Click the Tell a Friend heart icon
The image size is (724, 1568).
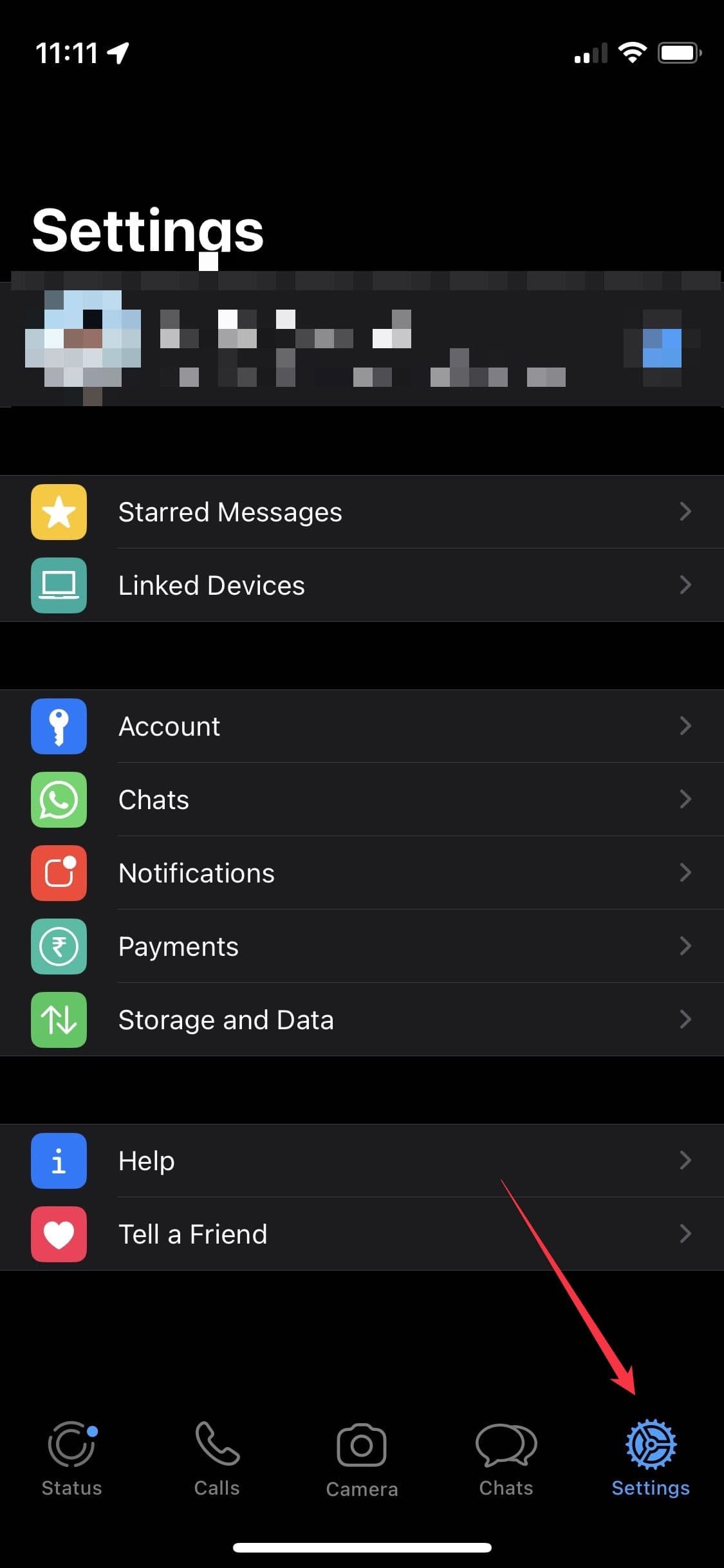59,1234
